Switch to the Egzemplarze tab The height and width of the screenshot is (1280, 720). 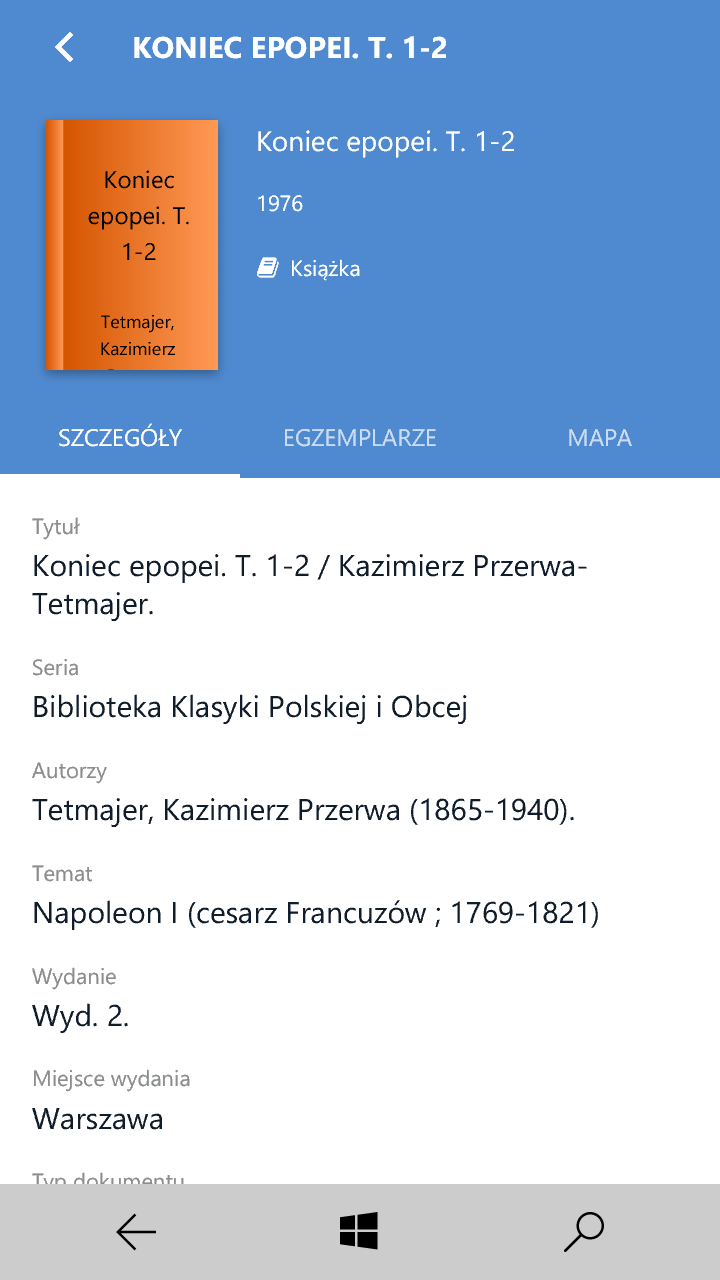coord(360,438)
